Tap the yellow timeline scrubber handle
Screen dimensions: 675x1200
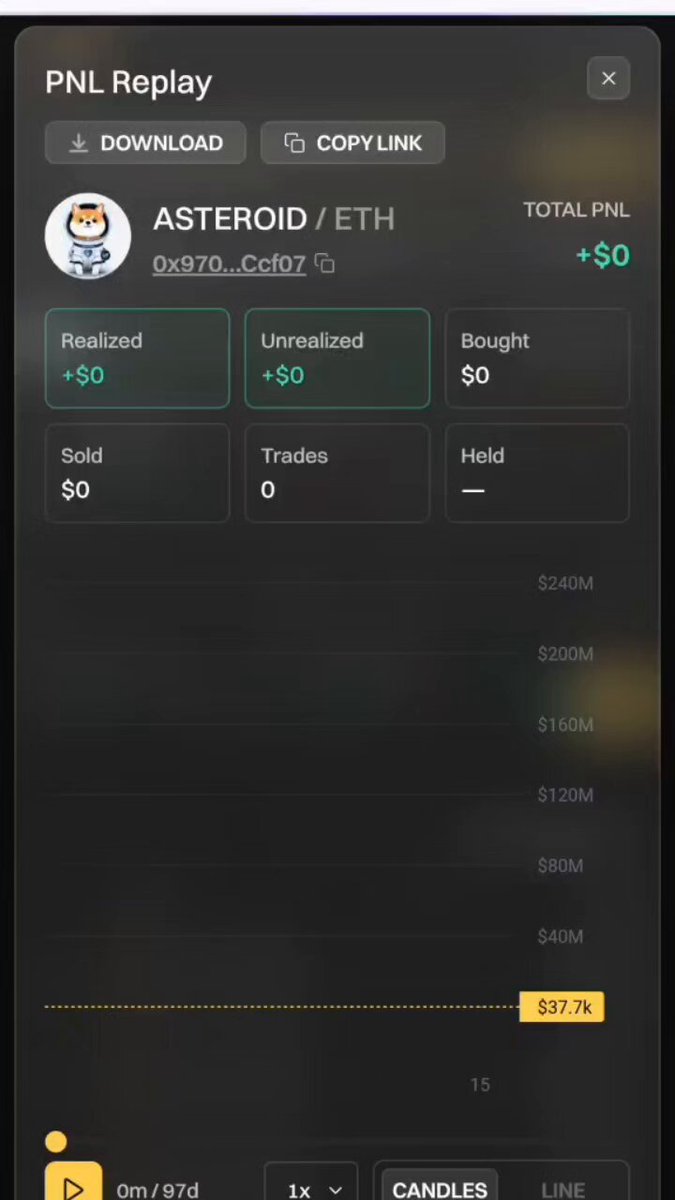coord(56,1142)
